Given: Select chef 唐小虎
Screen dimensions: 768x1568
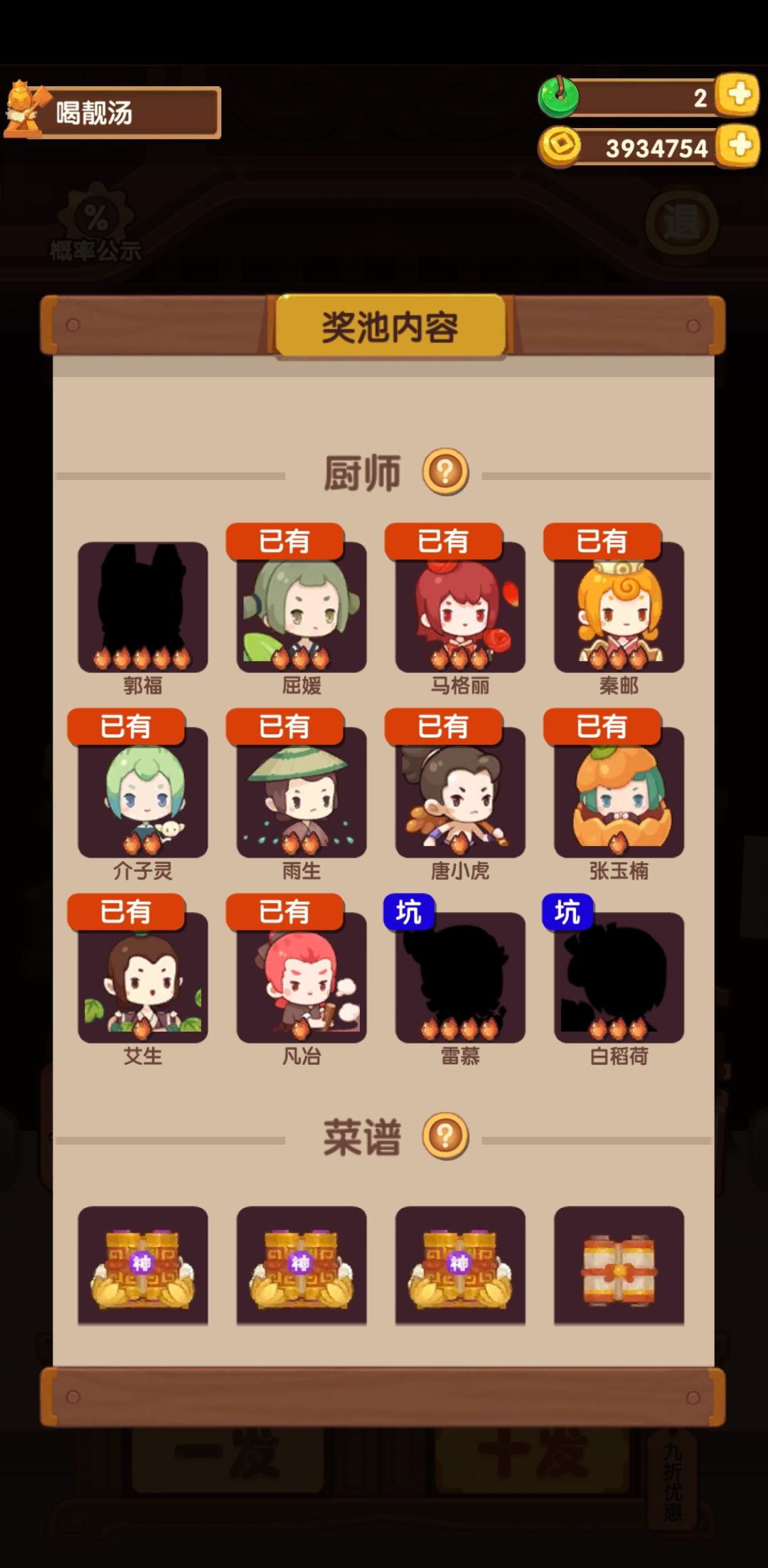Looking at the screenshot, I should pos(460,792).
